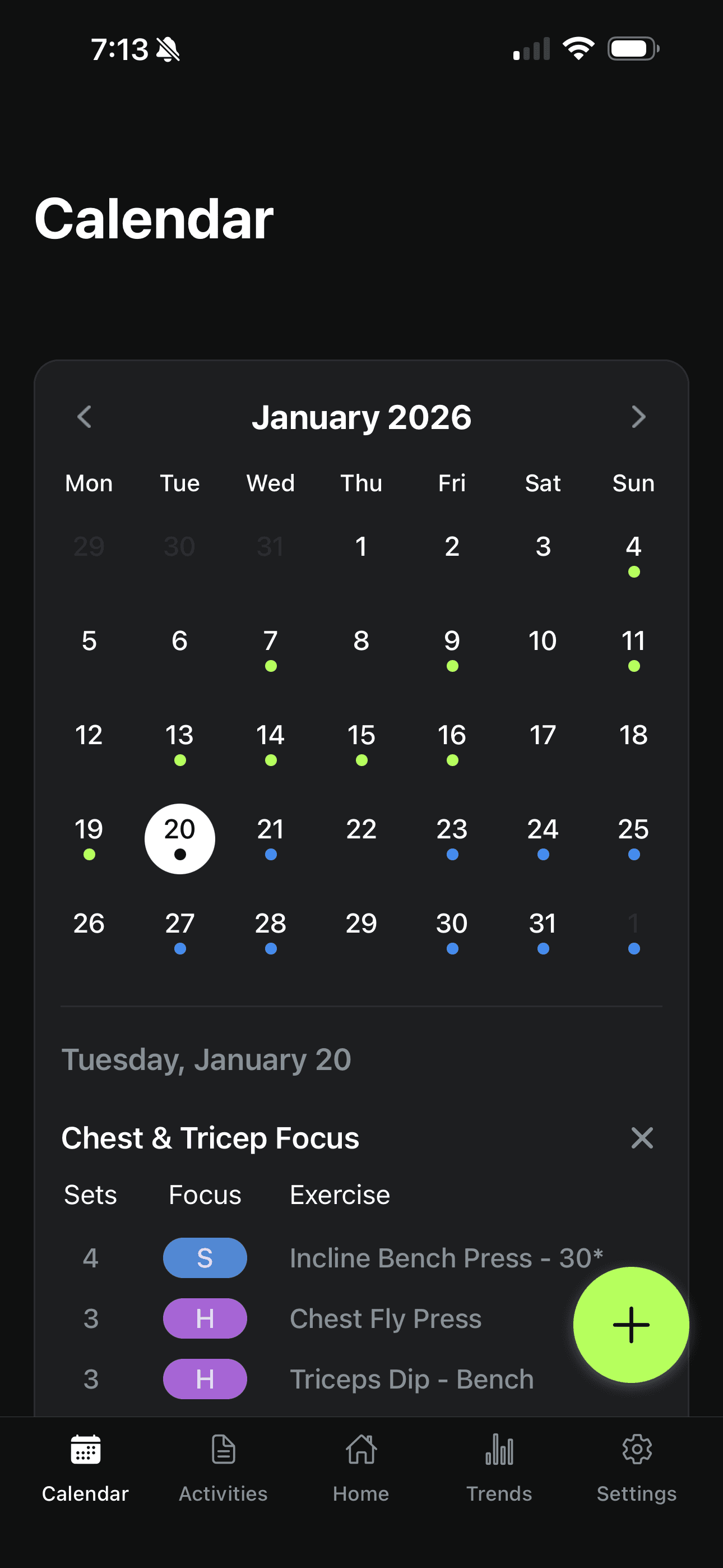Go to the Settings tab

(x=637, y=1467)
